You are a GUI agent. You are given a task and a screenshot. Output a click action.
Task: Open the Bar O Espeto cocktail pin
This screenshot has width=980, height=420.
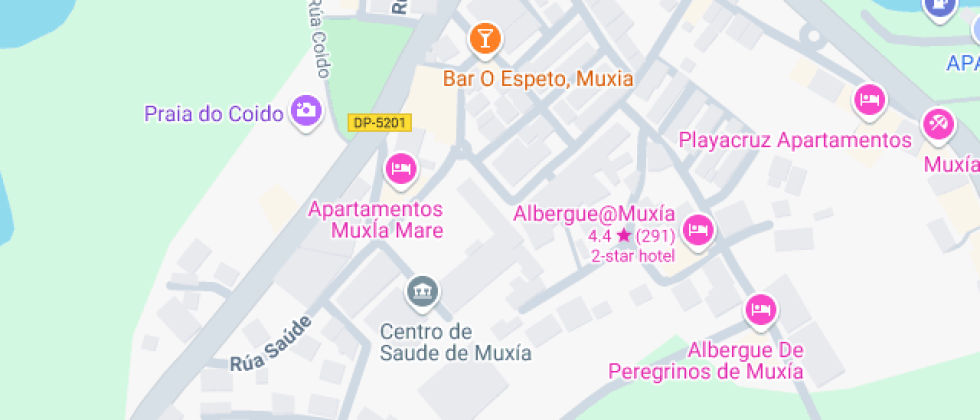[485, 39]
